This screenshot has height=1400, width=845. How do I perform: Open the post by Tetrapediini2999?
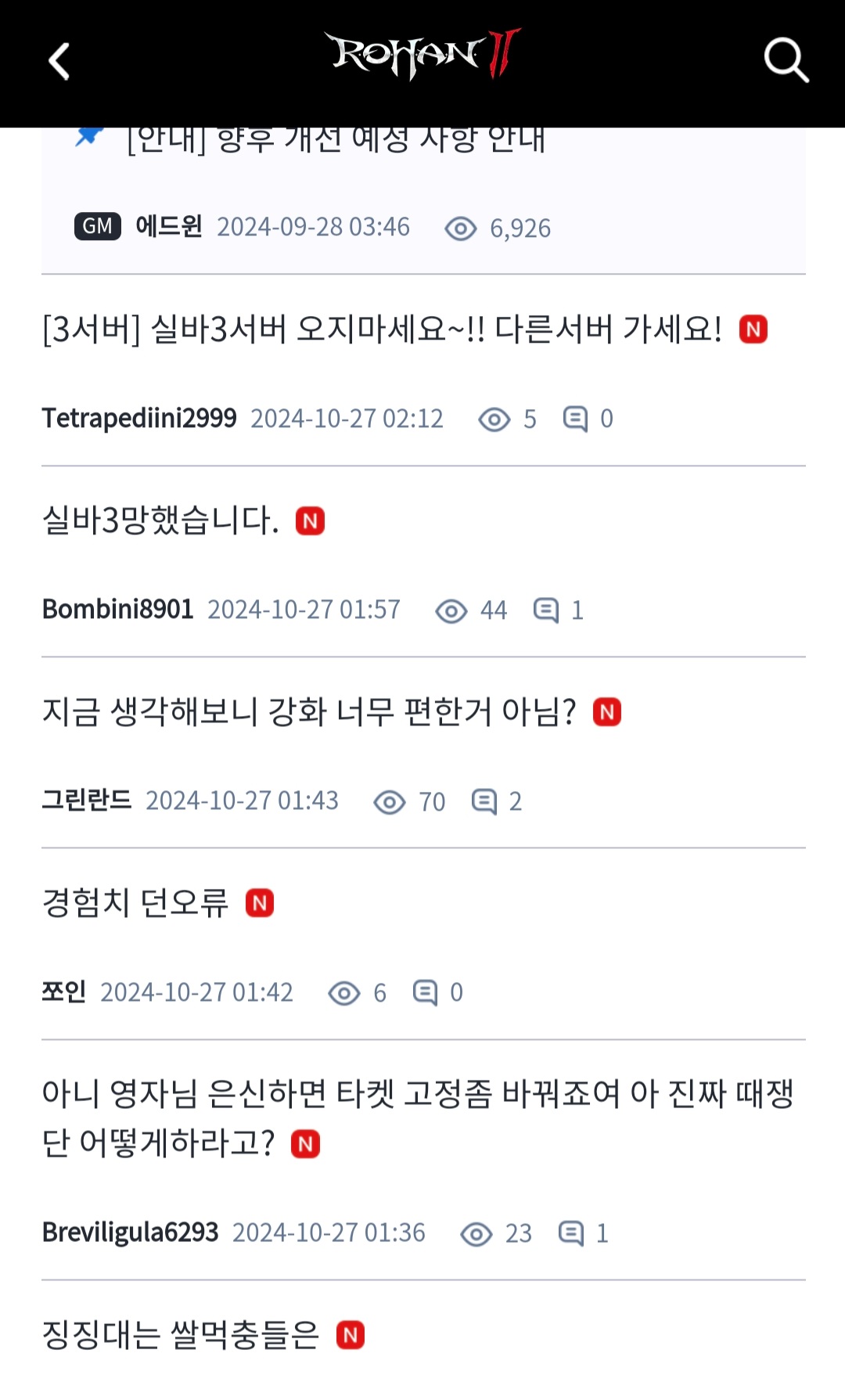(x=423, y=371)
